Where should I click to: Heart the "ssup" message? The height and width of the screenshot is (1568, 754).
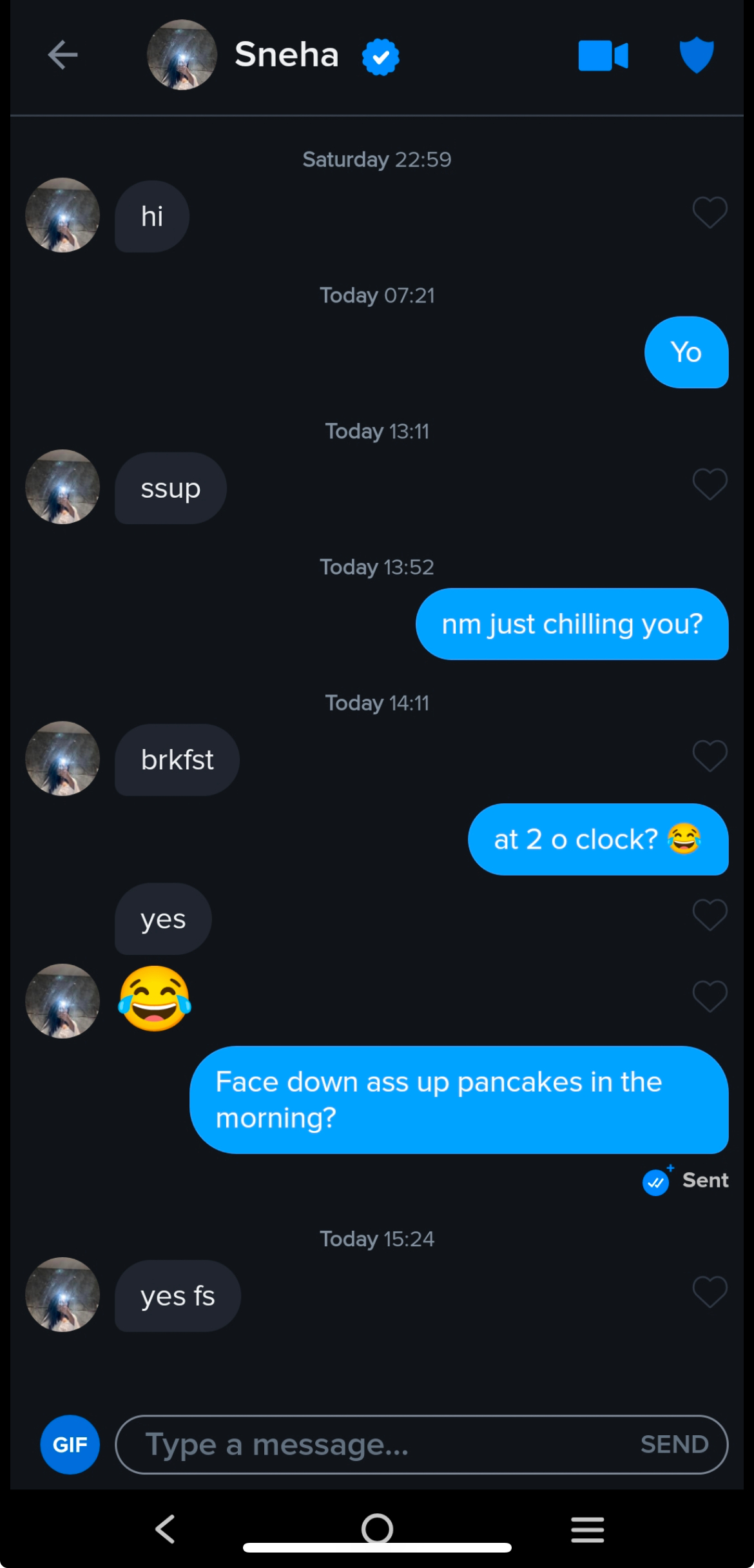[x=710, y=484]
